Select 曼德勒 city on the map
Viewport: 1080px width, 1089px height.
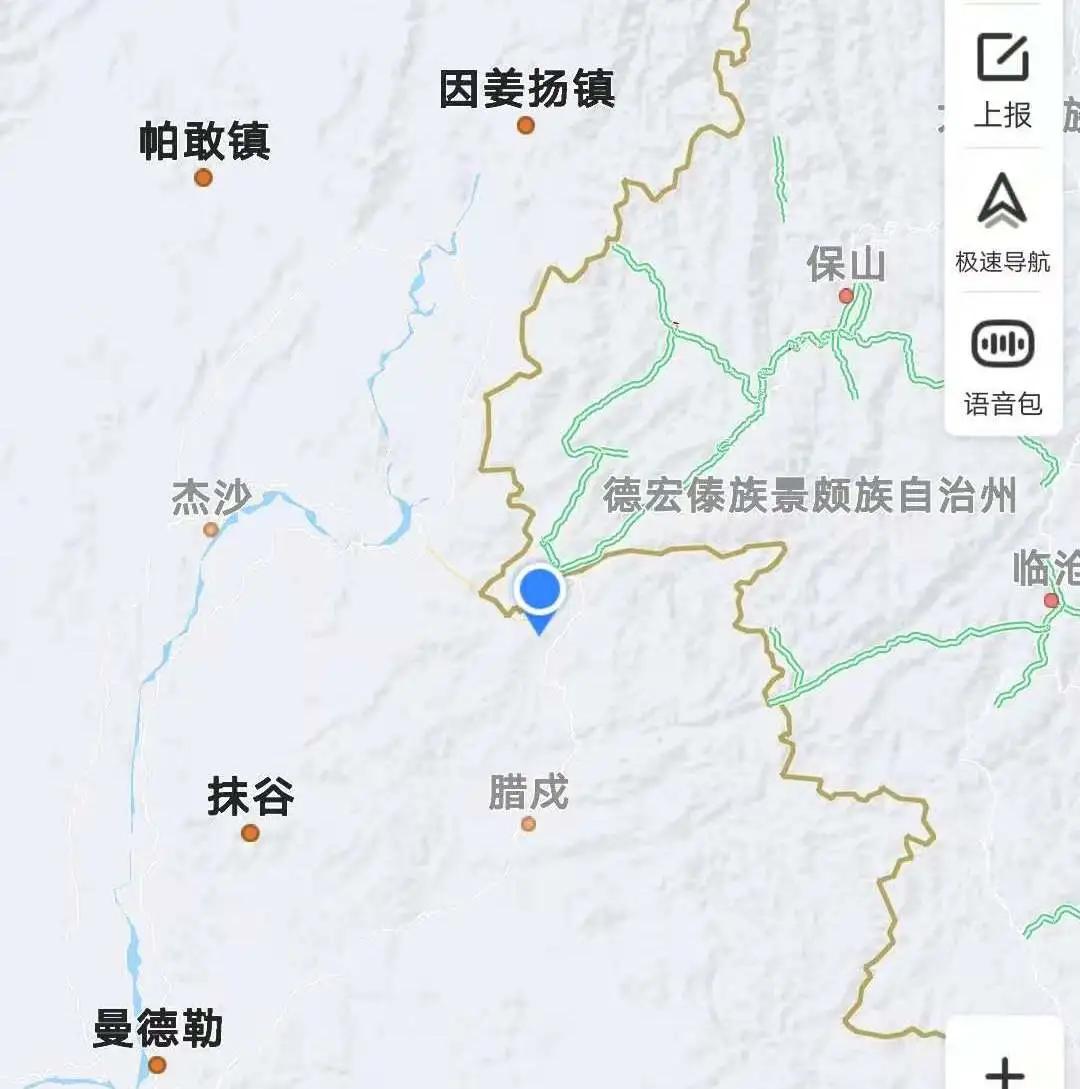[157, 1064]
